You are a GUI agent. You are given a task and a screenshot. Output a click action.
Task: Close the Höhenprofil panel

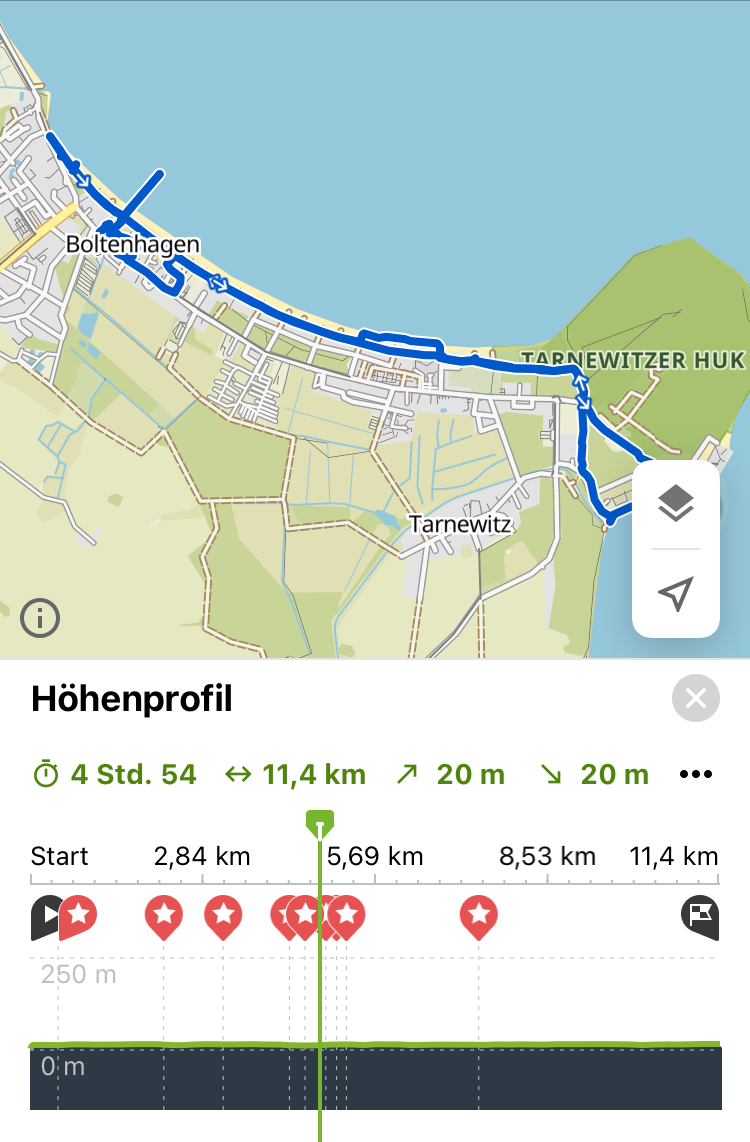696,699
